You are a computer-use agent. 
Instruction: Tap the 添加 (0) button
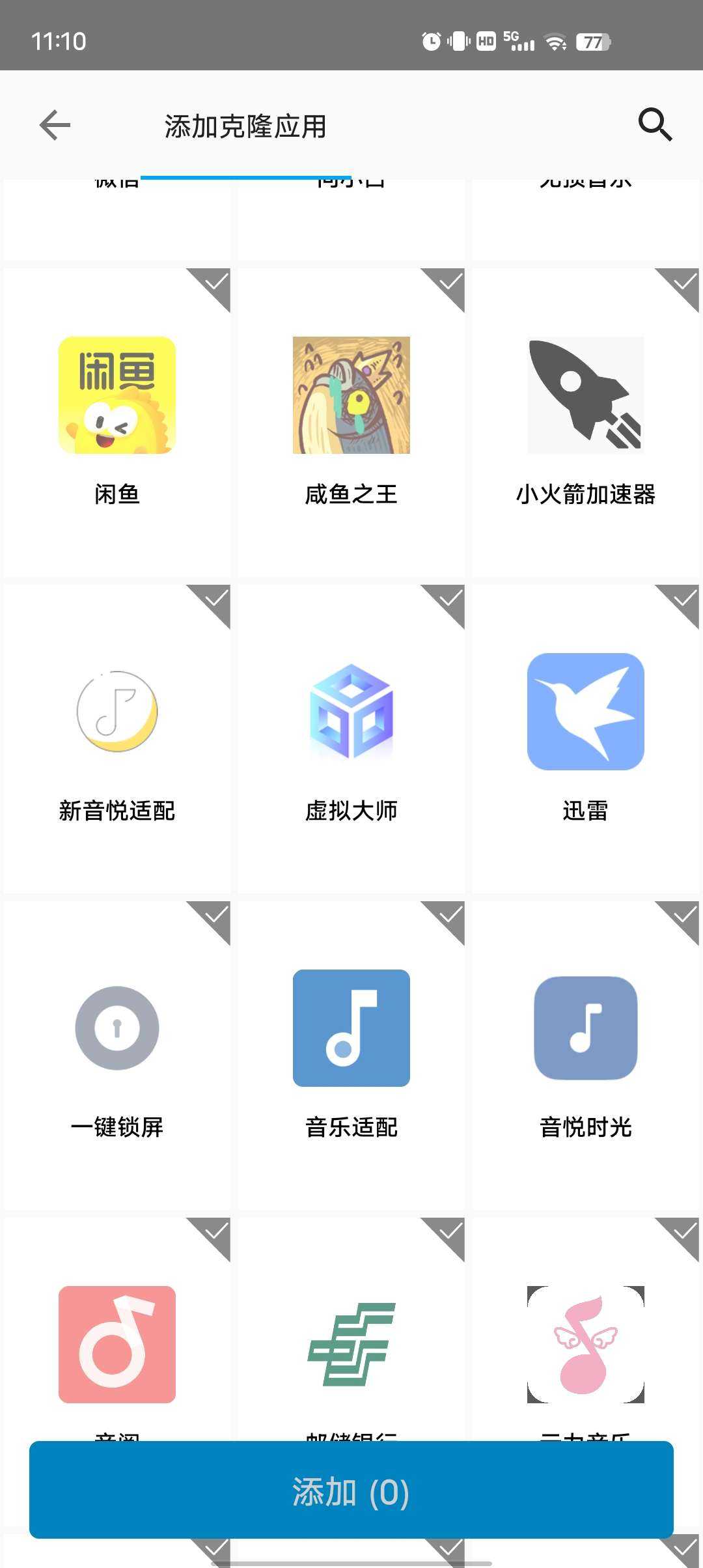(x=351, y=1491)
